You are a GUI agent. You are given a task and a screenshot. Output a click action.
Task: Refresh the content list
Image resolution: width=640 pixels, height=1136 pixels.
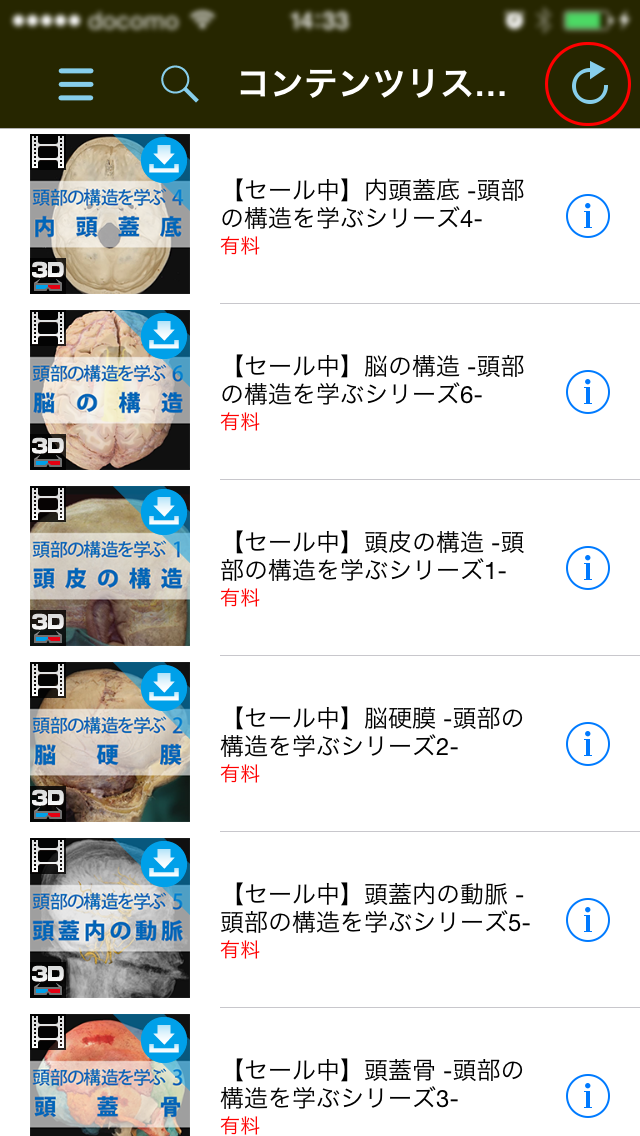coord(588,84)
